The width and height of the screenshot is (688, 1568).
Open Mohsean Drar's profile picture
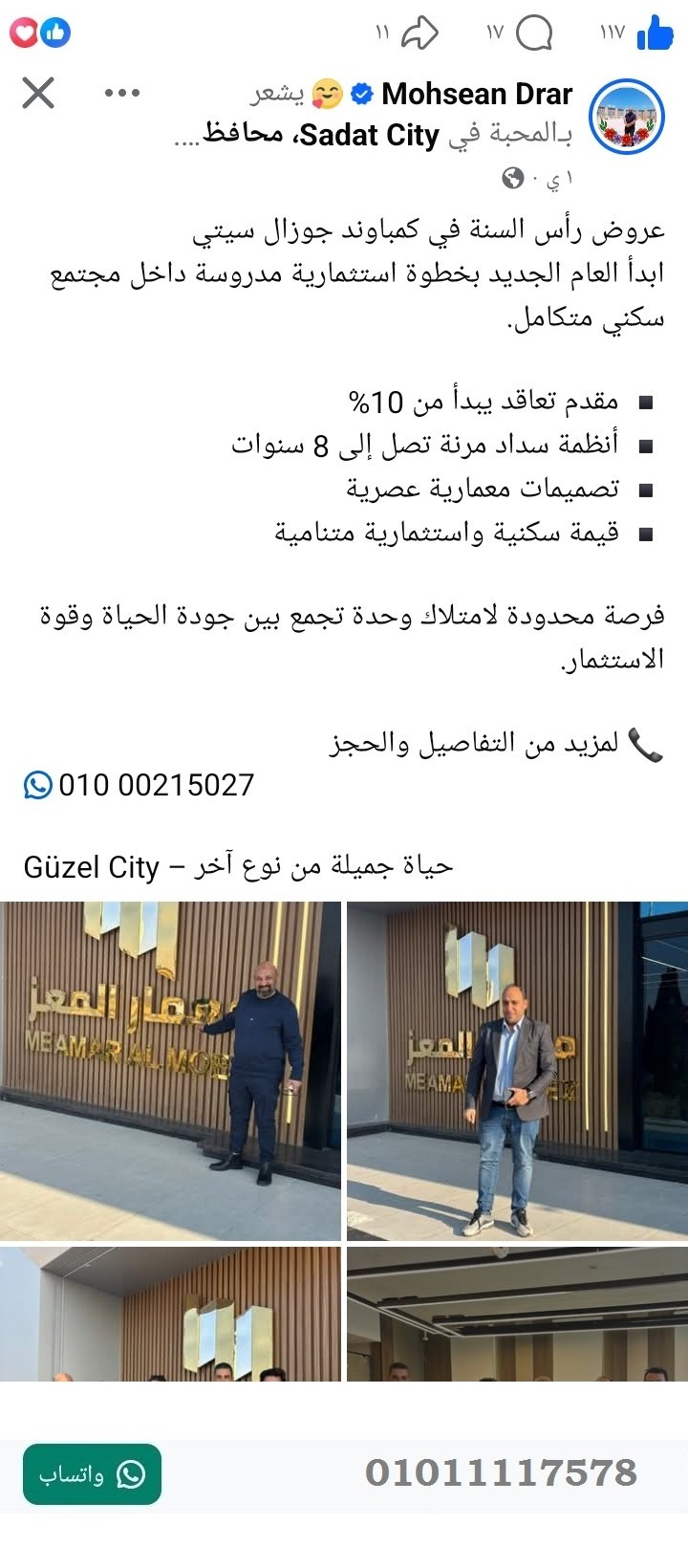(x=628, y=116)
